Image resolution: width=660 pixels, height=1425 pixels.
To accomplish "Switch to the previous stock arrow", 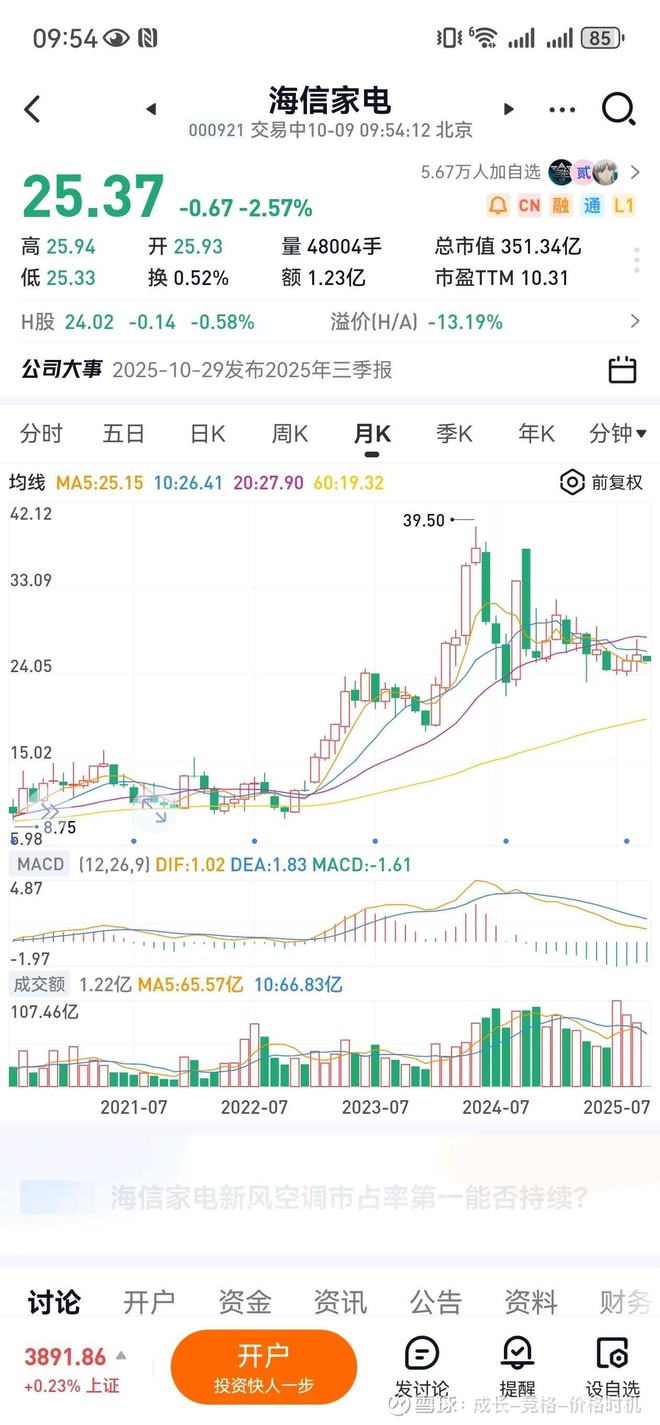I will click(x=151, y=109).
